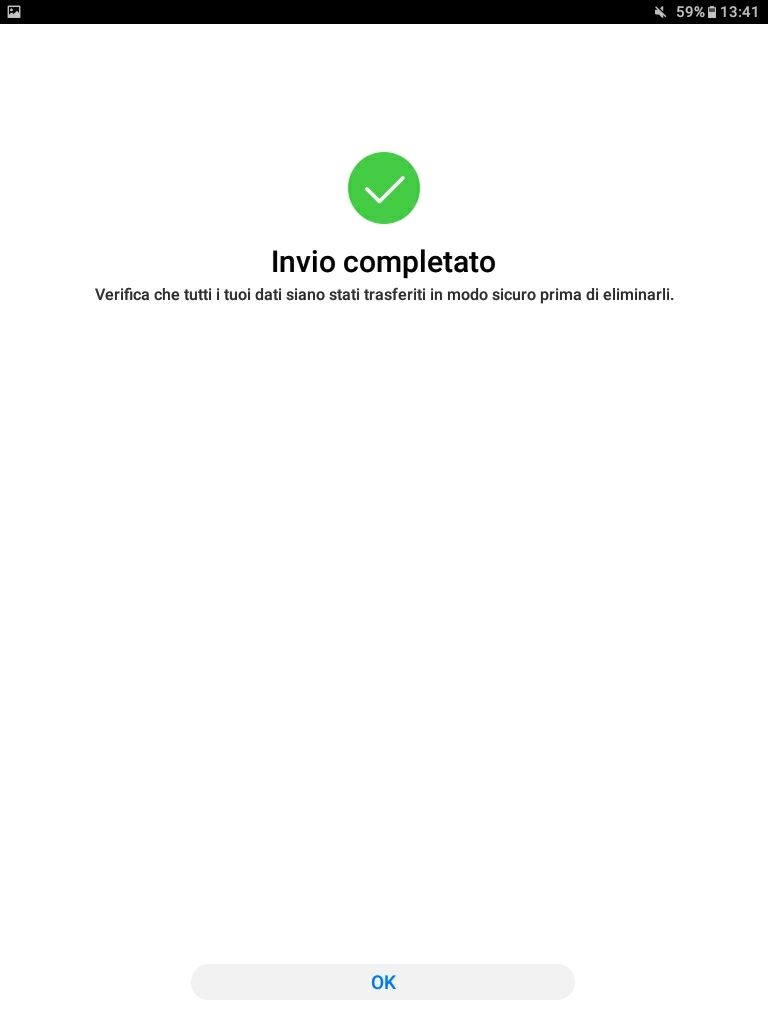This screenshot has width=768, height=1024.
Task: Tap the clock showing 13:41
Action: pos(741,11)
